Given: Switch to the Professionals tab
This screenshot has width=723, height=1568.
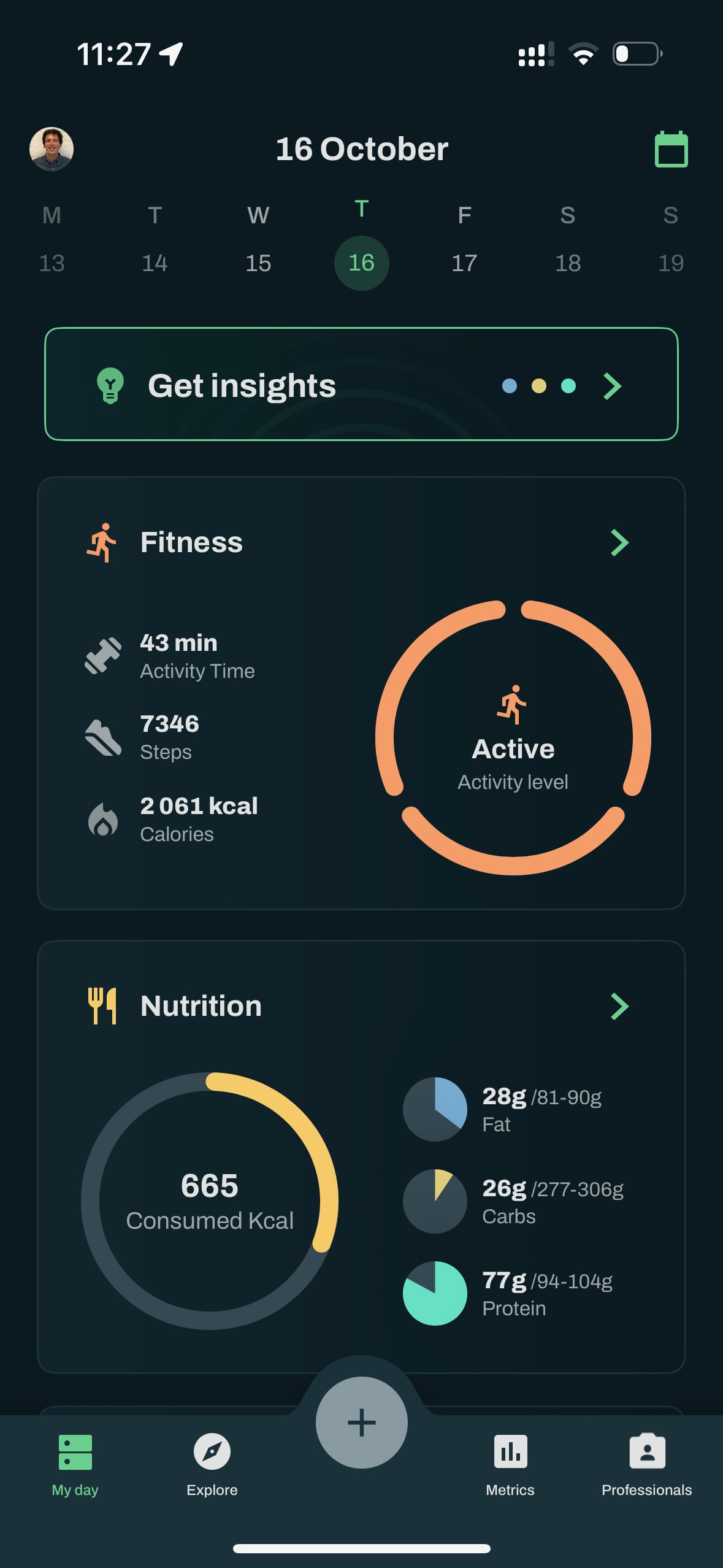Looking at the screenshot, I should click(646, 1464).
